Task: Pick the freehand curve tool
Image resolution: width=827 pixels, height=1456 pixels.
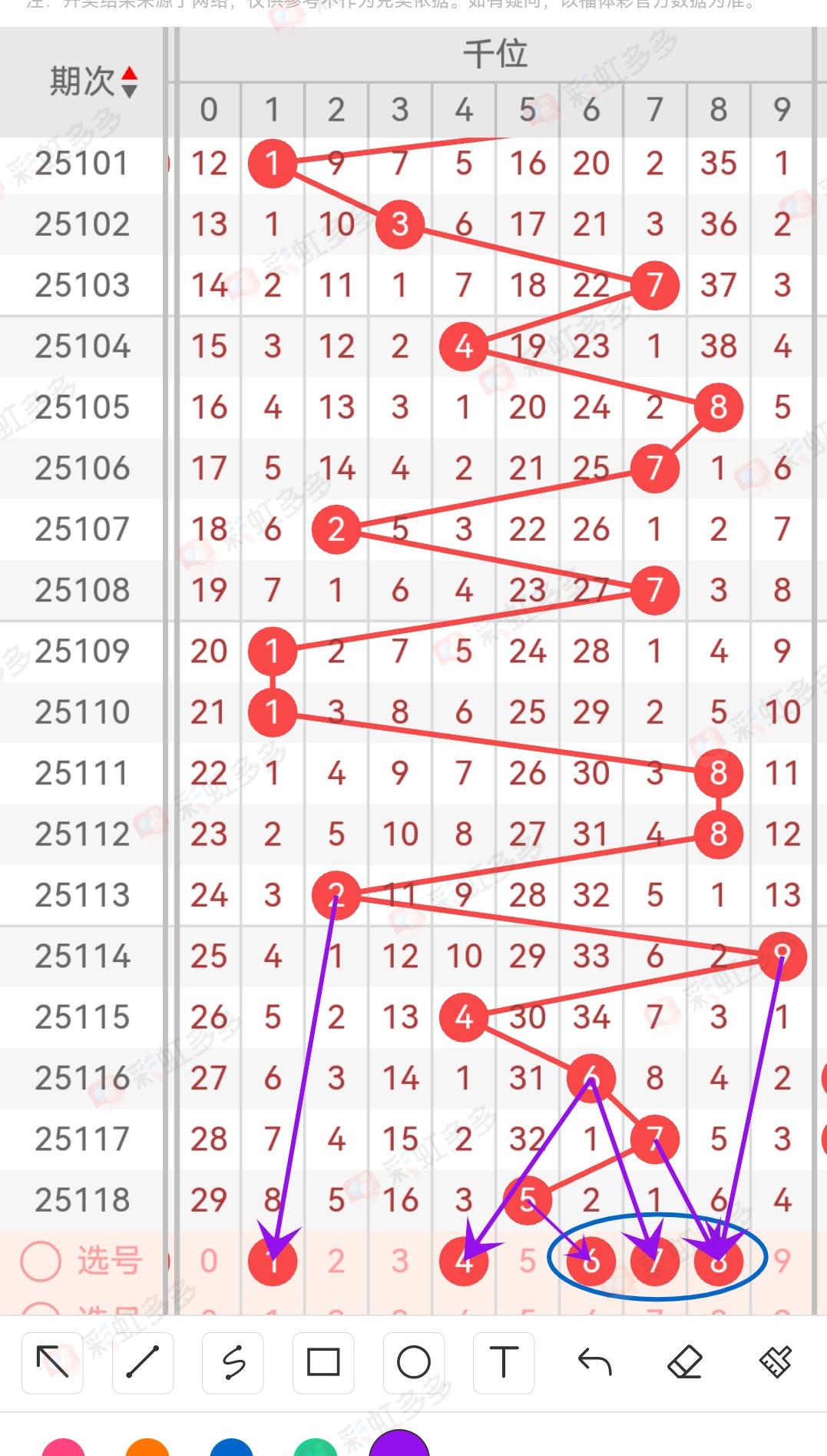Action: (233, 1363)
